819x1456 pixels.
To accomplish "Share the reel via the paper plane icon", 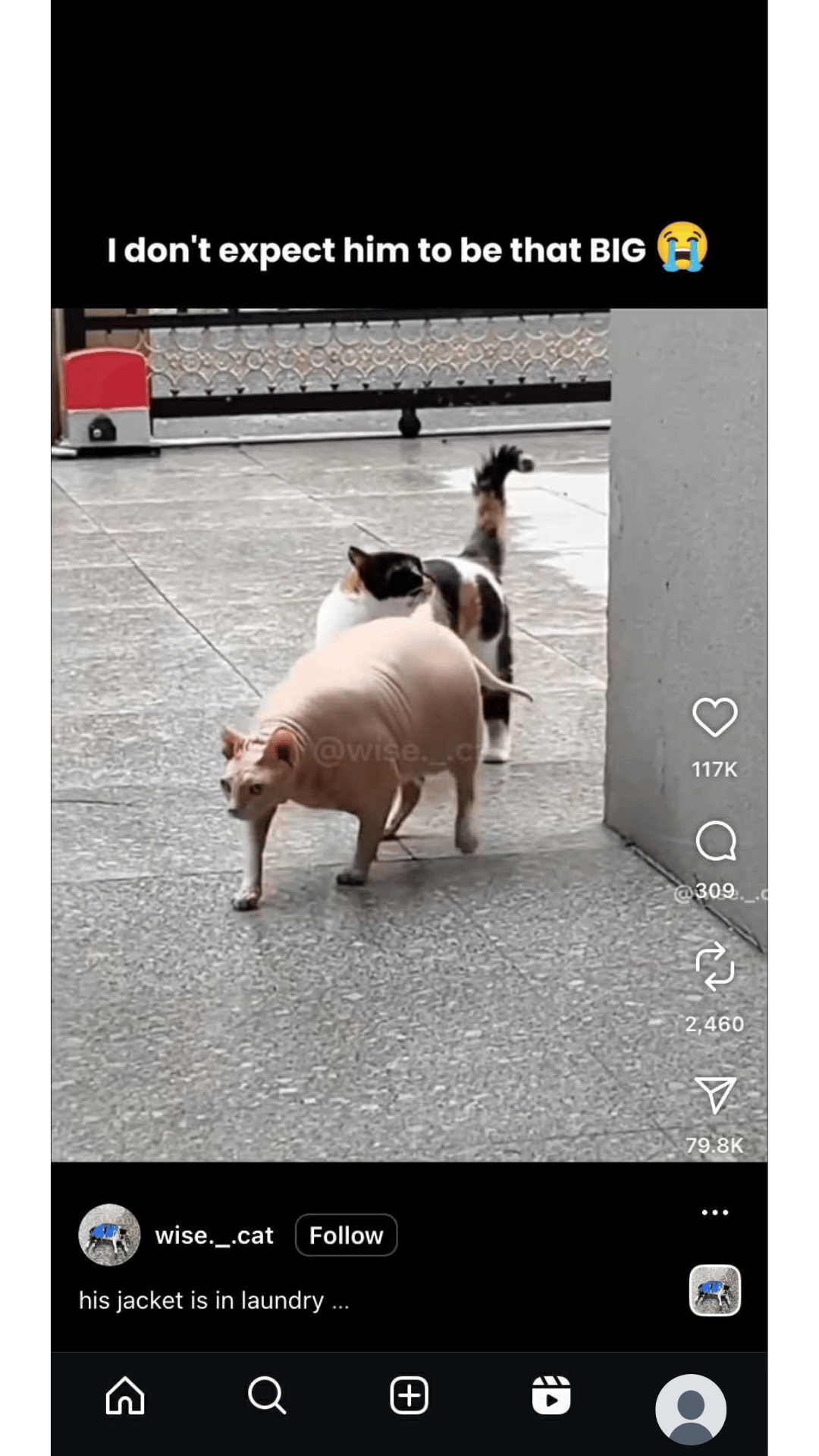I will [x=716, y=1097].
